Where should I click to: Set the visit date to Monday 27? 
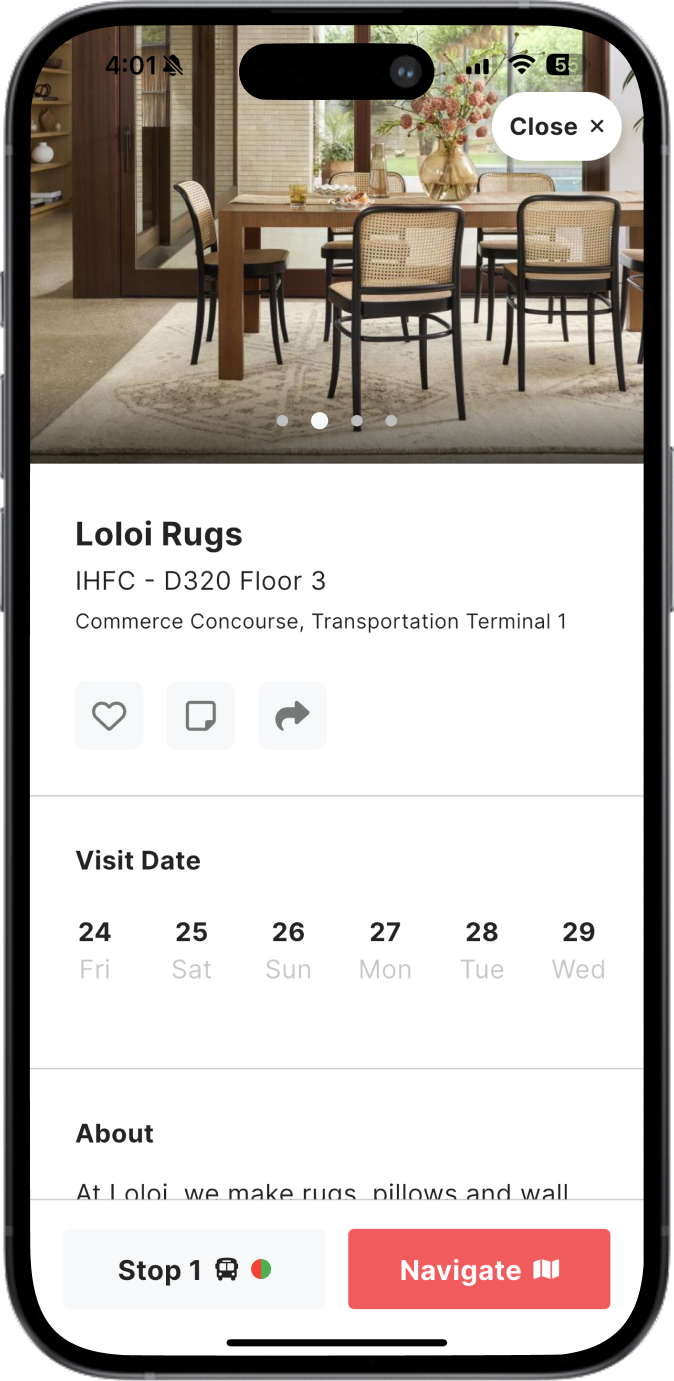[385, 949]
